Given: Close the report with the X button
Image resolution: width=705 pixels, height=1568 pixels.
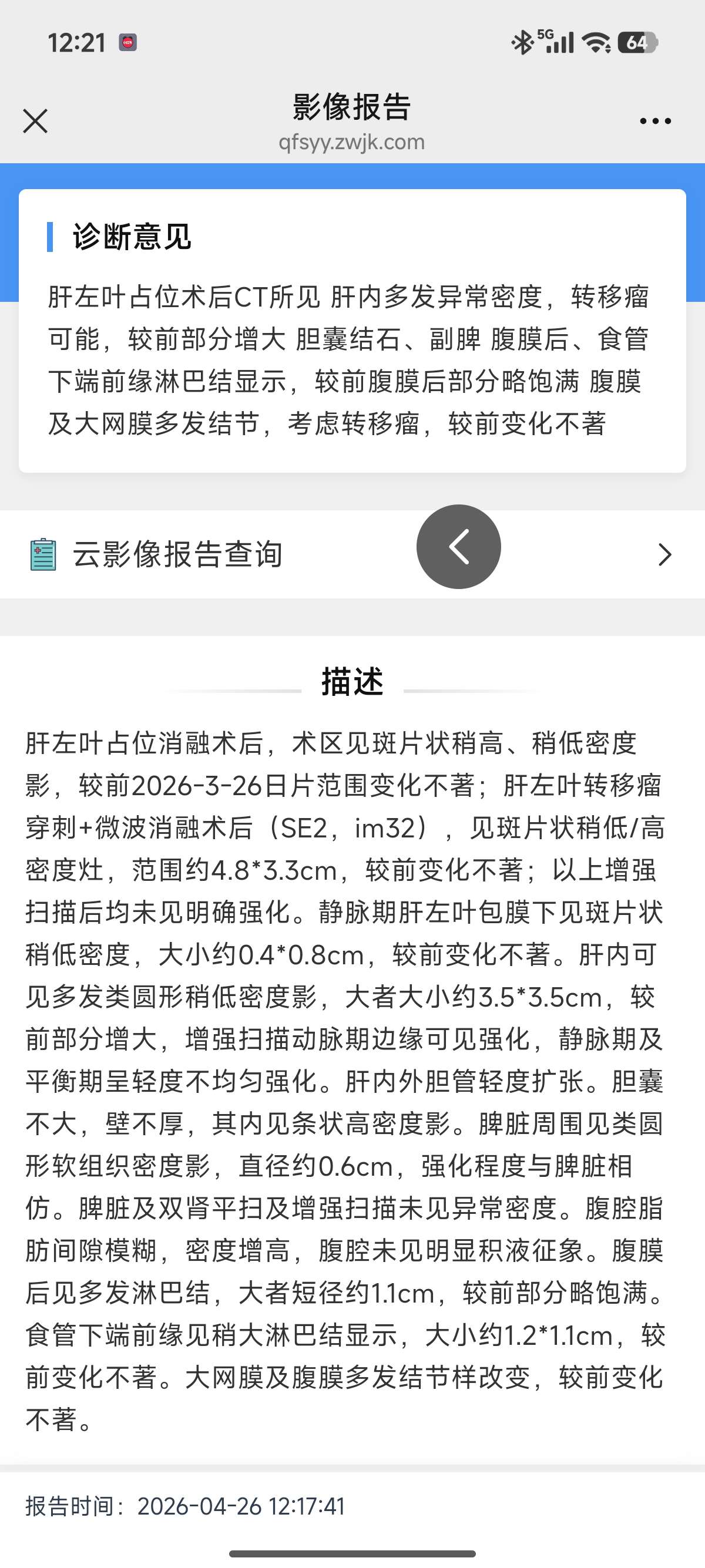Looking at the screenshot, I should pyautogui.click(x=36, y=120).
